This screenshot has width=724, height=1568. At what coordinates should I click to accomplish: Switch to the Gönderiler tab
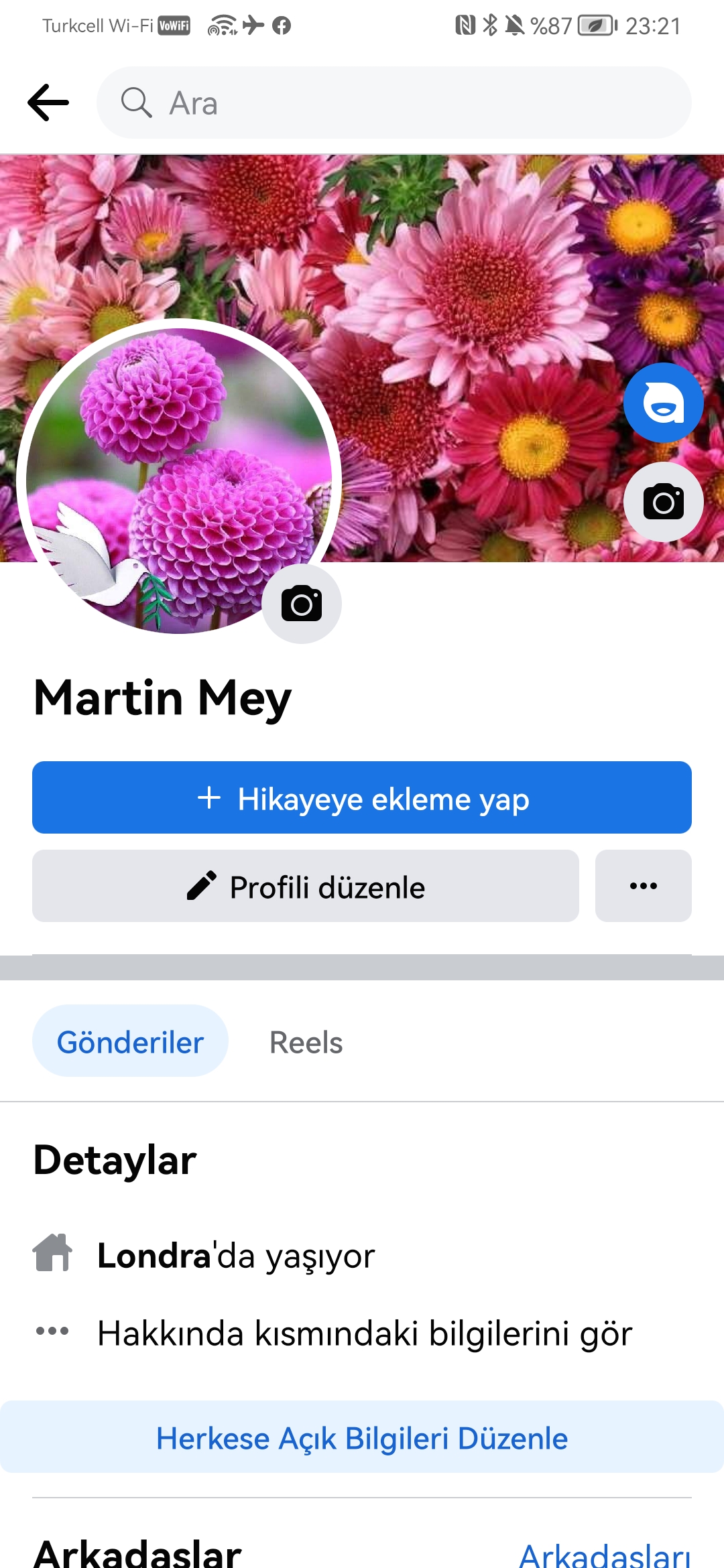130,1041
